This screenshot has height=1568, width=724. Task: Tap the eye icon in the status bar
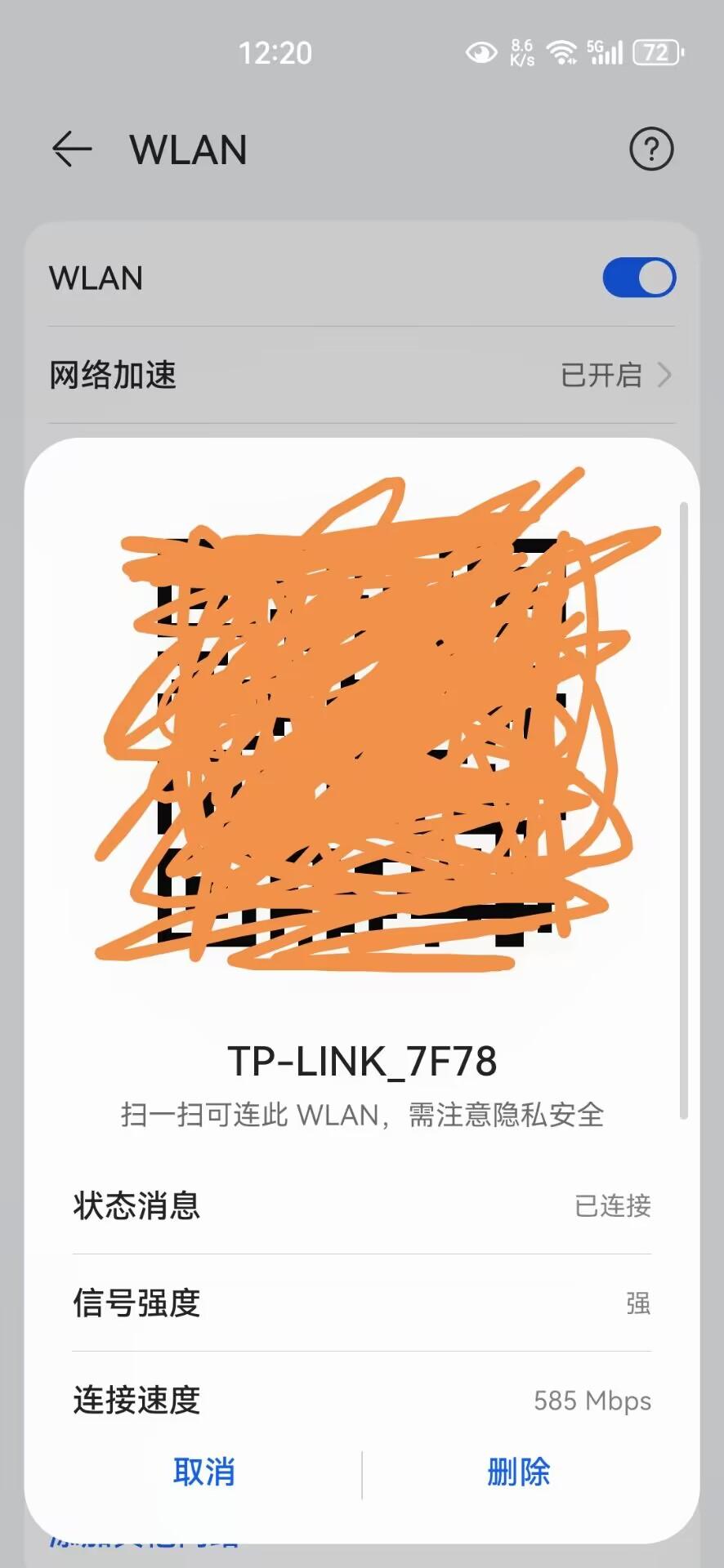click(481, 51)
